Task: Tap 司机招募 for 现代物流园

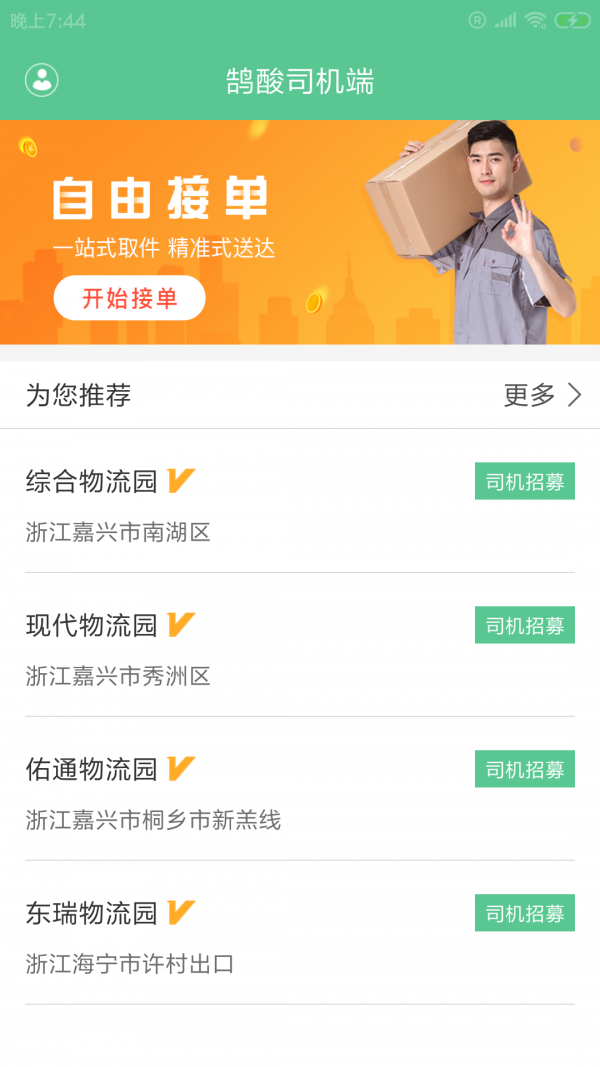Action: coord(524,626)
